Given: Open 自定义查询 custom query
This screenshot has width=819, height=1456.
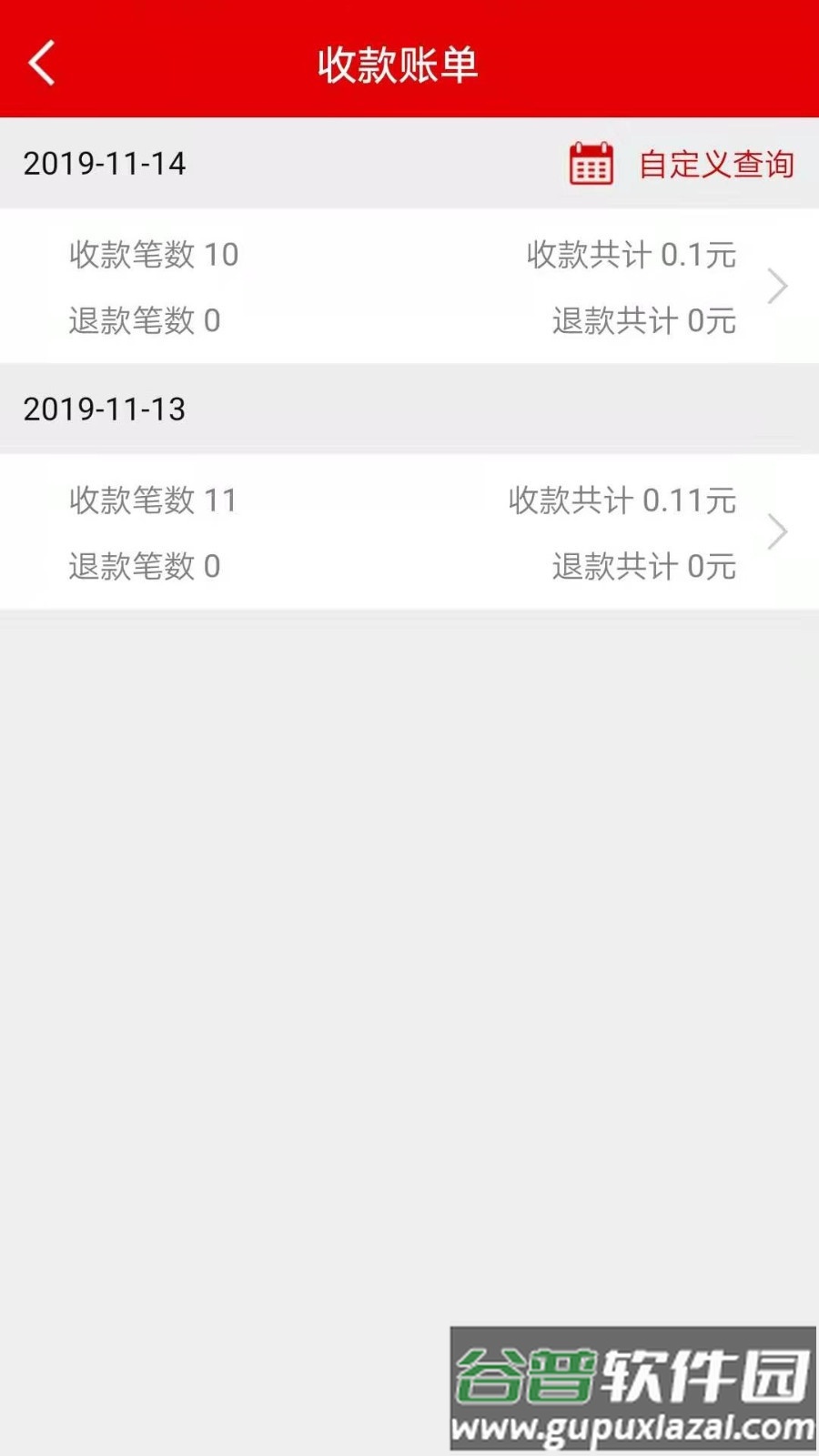Looking at the screenshot, I should 715,165.
